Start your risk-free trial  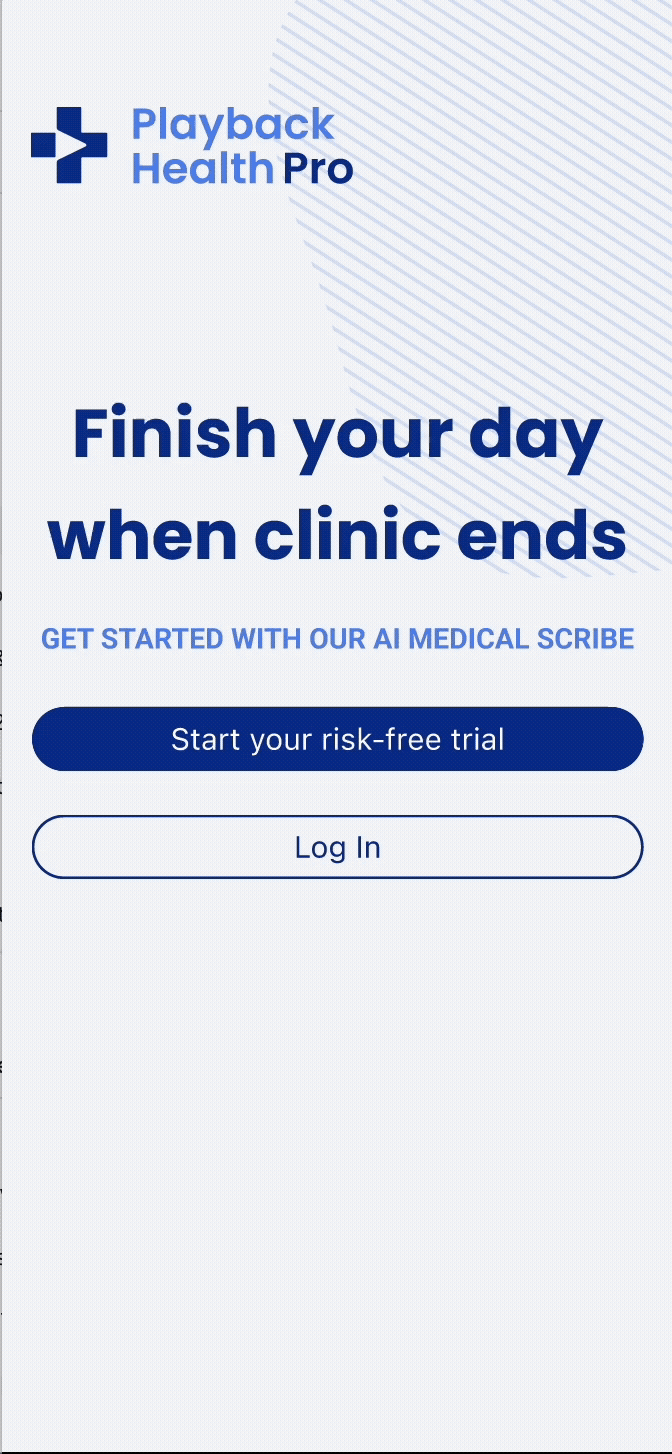(x=337, y=739)
